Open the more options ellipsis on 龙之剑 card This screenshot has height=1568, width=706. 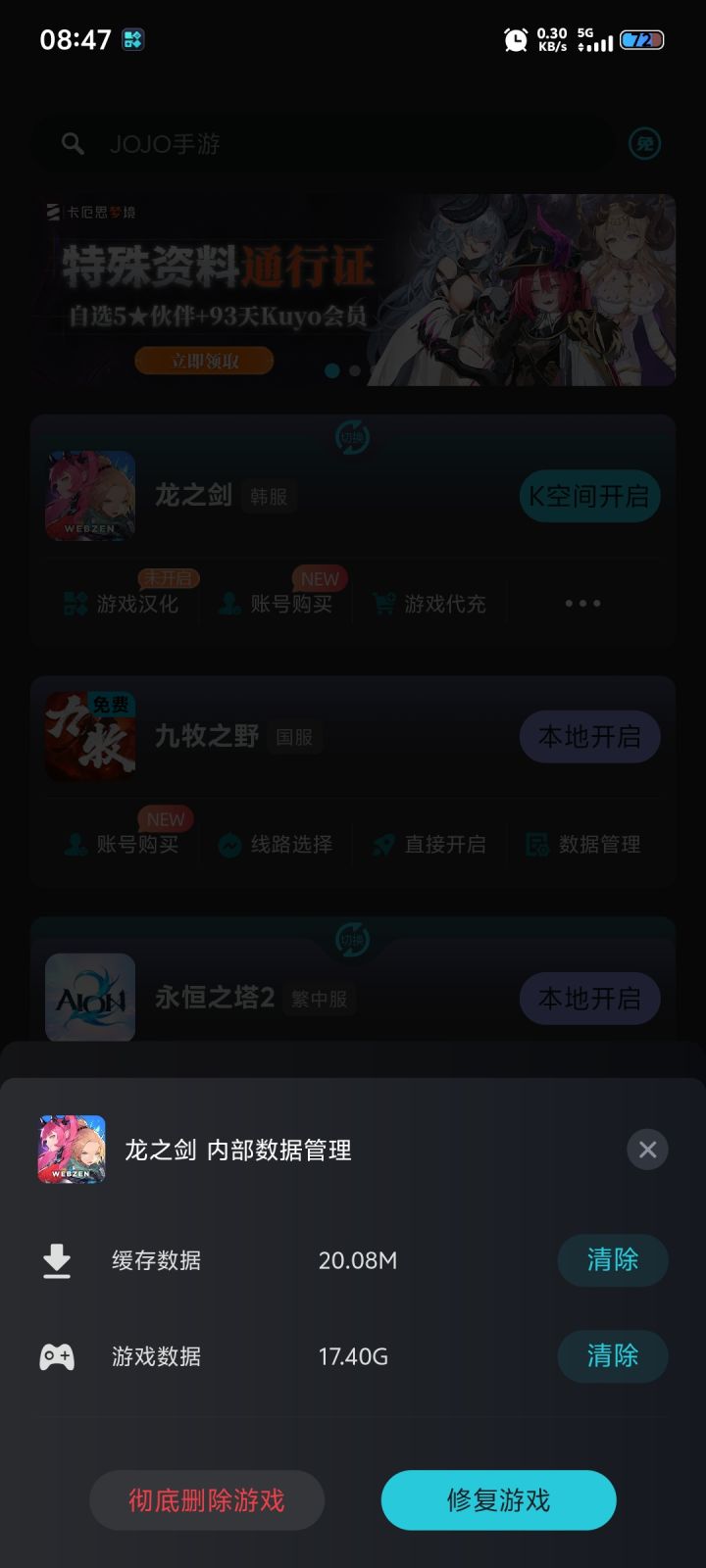581,604
